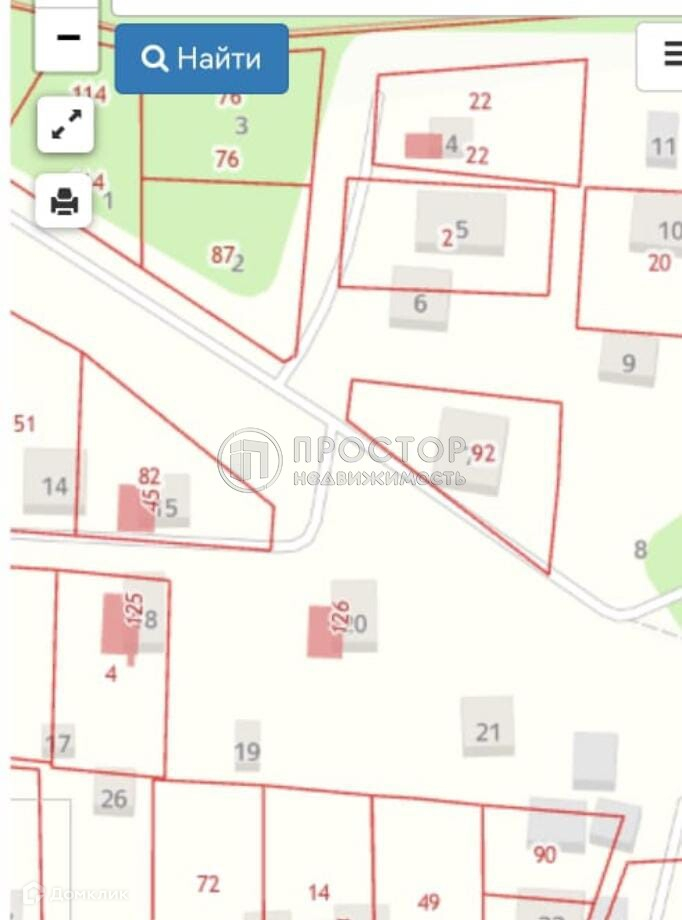Zoom out the map with minus button
This screenshot has height=920, width=682.
click(66, 36)
